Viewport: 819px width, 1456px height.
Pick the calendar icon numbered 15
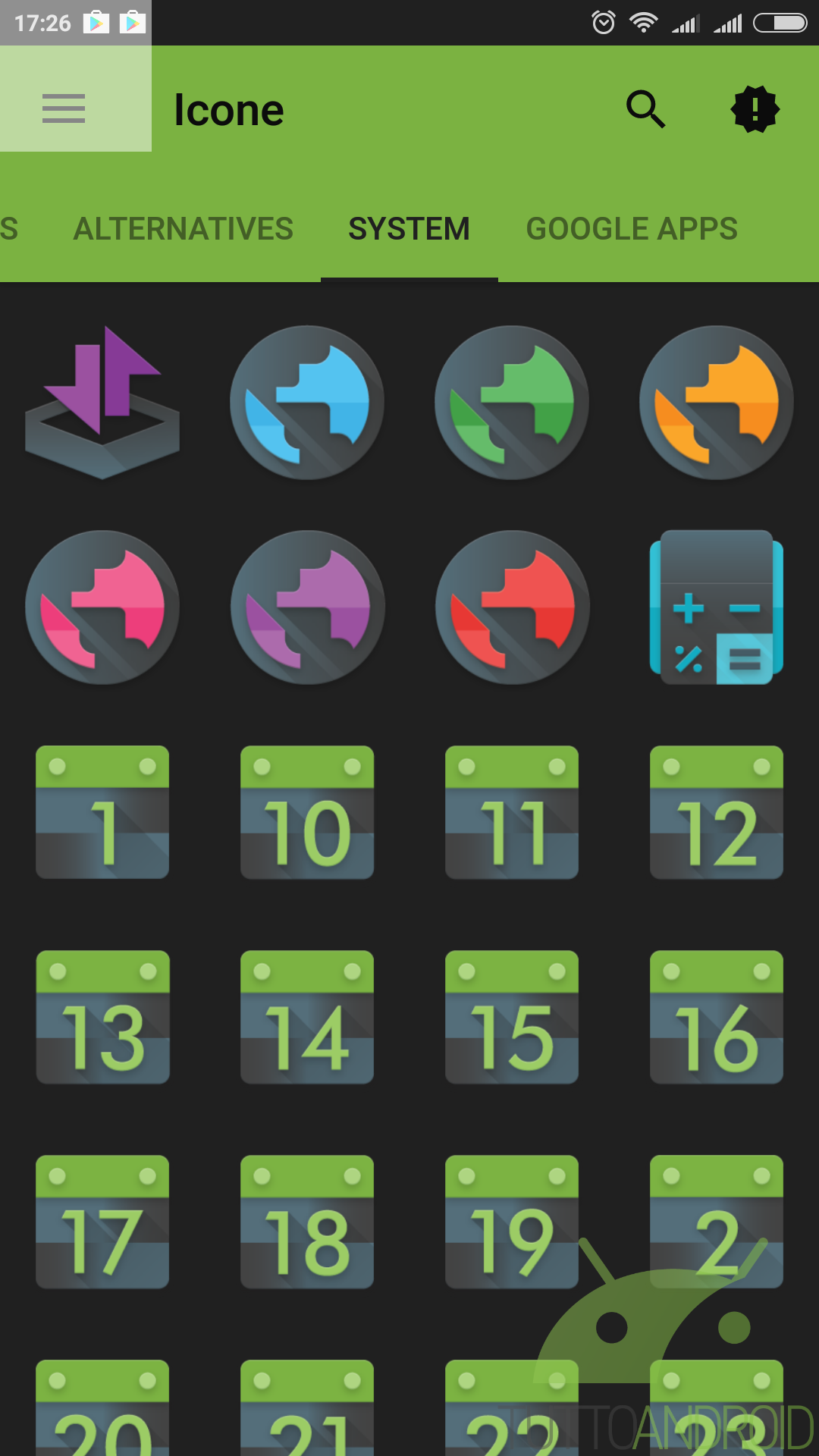pos(512,1017)
